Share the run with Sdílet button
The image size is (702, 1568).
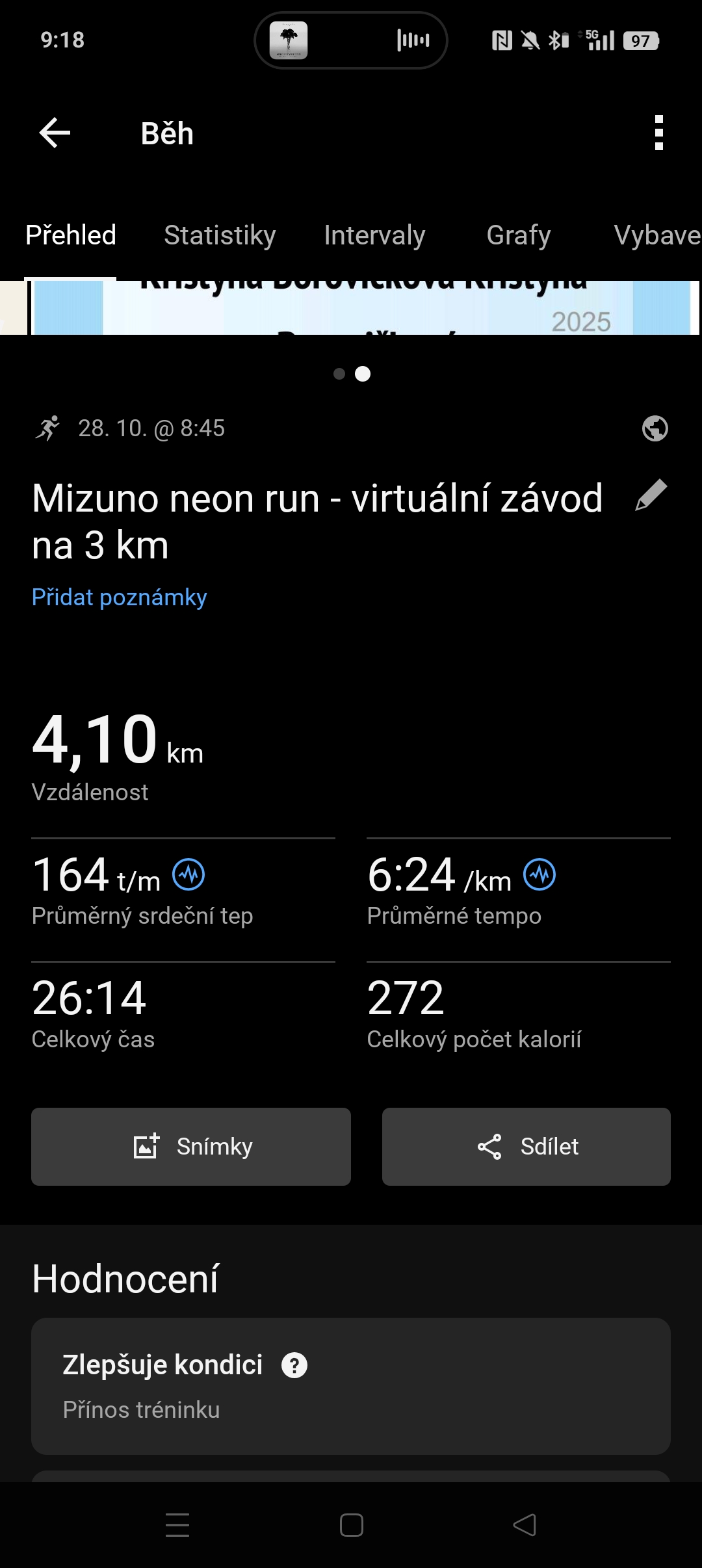click(526, 1147)
